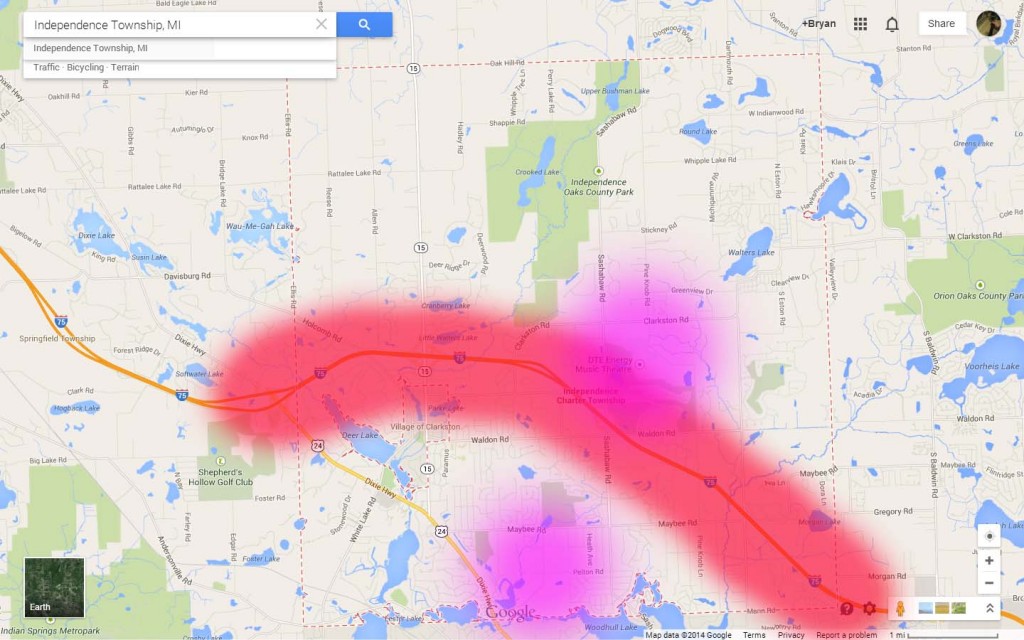
Task: Open the notifications bell
Action: pyautogui.click(x=892, y=24)
